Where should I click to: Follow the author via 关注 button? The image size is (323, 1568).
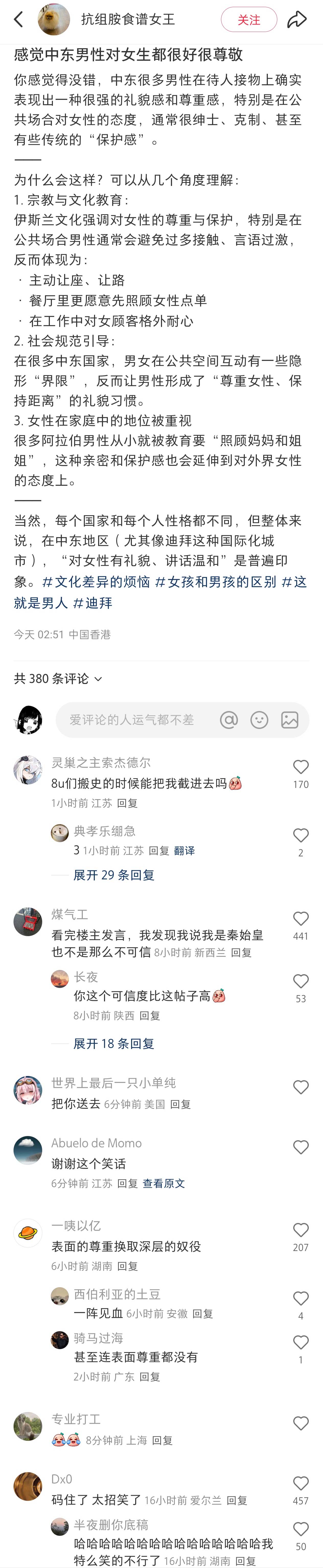coord(248,20)
